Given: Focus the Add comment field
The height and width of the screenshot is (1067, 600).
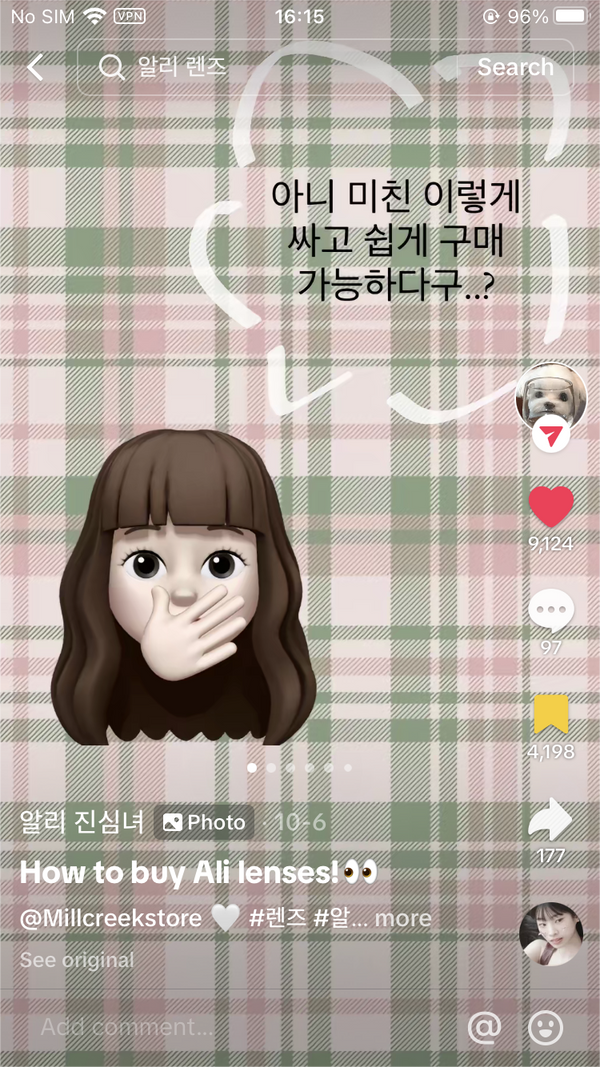Looking at the screenshot, I should pos(238,1026).
